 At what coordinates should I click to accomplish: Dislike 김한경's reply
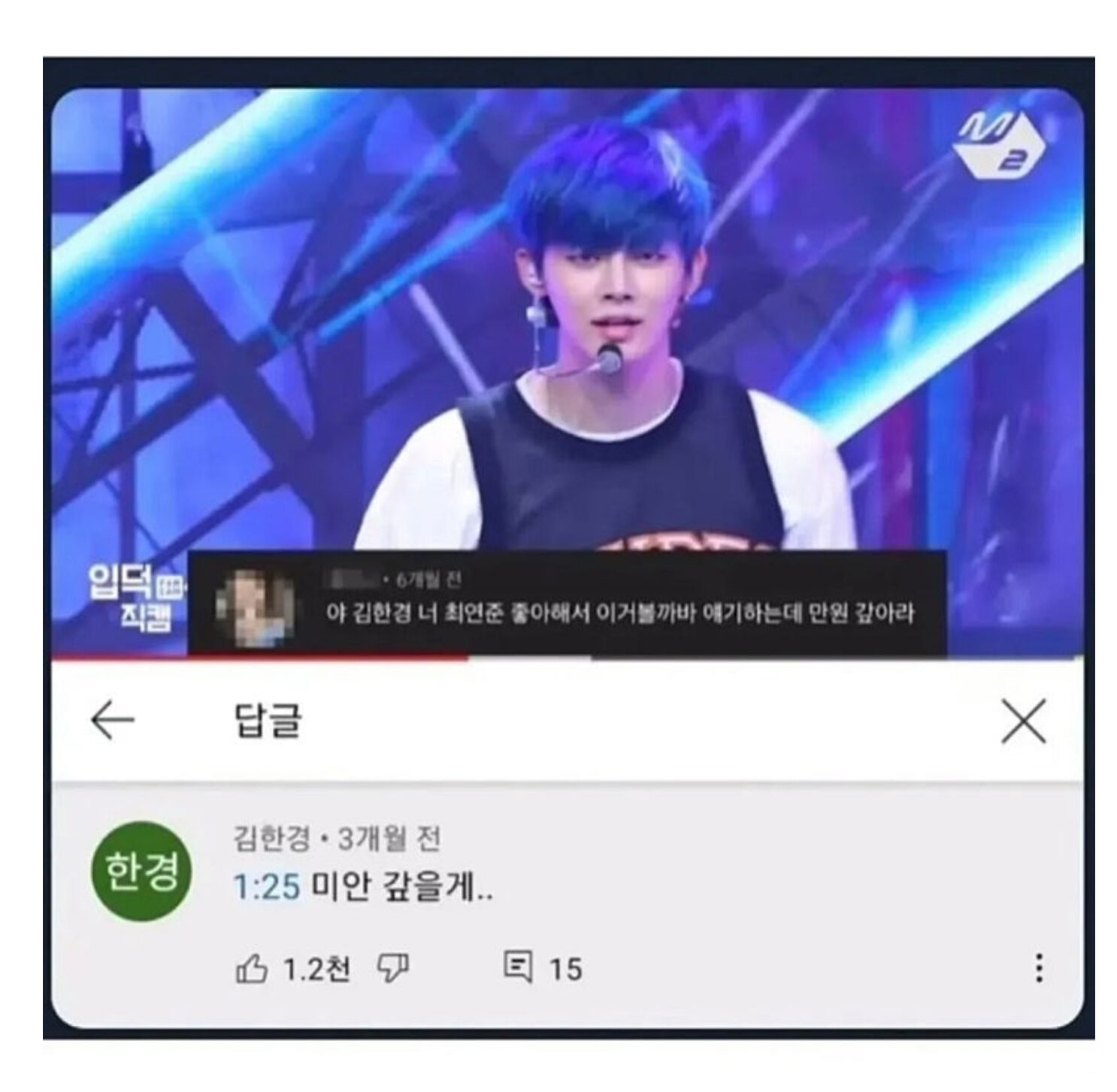(392, 968)
